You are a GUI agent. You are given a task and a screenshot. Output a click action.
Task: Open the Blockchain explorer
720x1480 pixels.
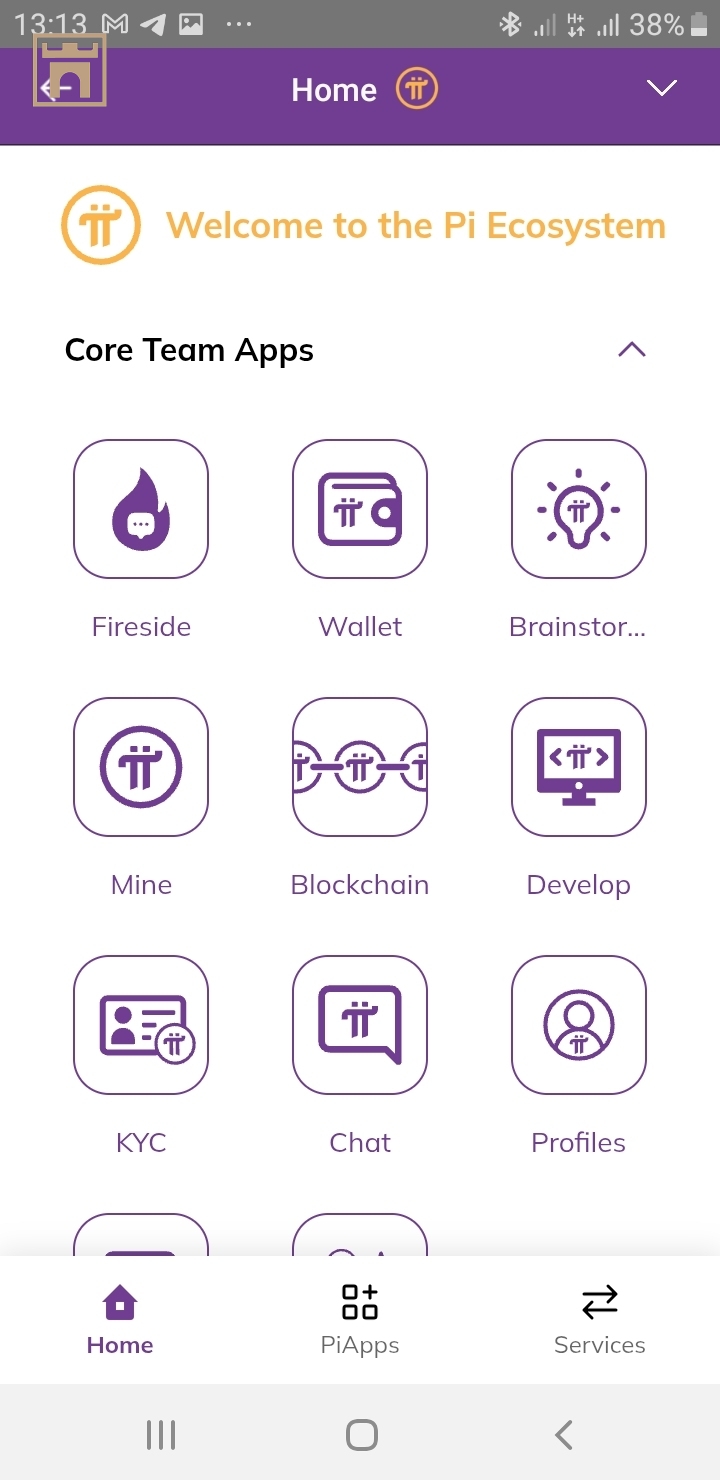(360, 767)
